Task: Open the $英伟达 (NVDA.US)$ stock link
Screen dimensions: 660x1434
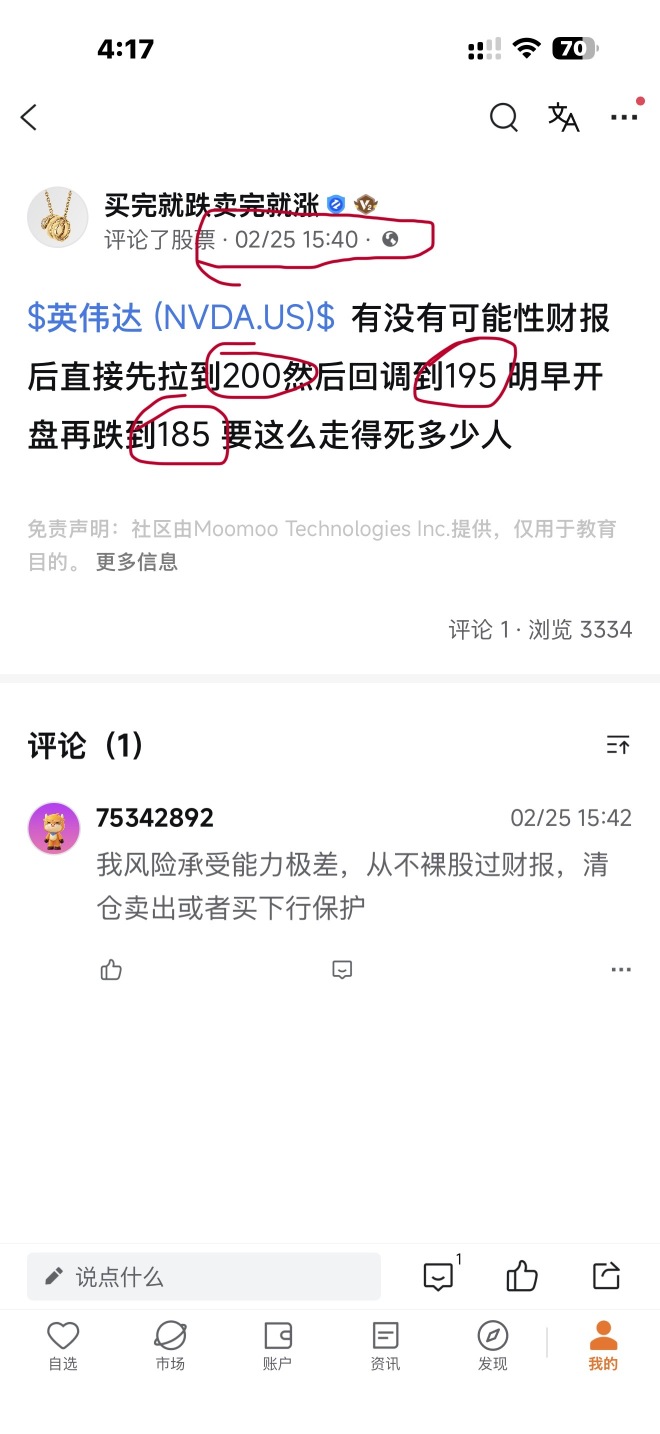Action: coord(181,319)
